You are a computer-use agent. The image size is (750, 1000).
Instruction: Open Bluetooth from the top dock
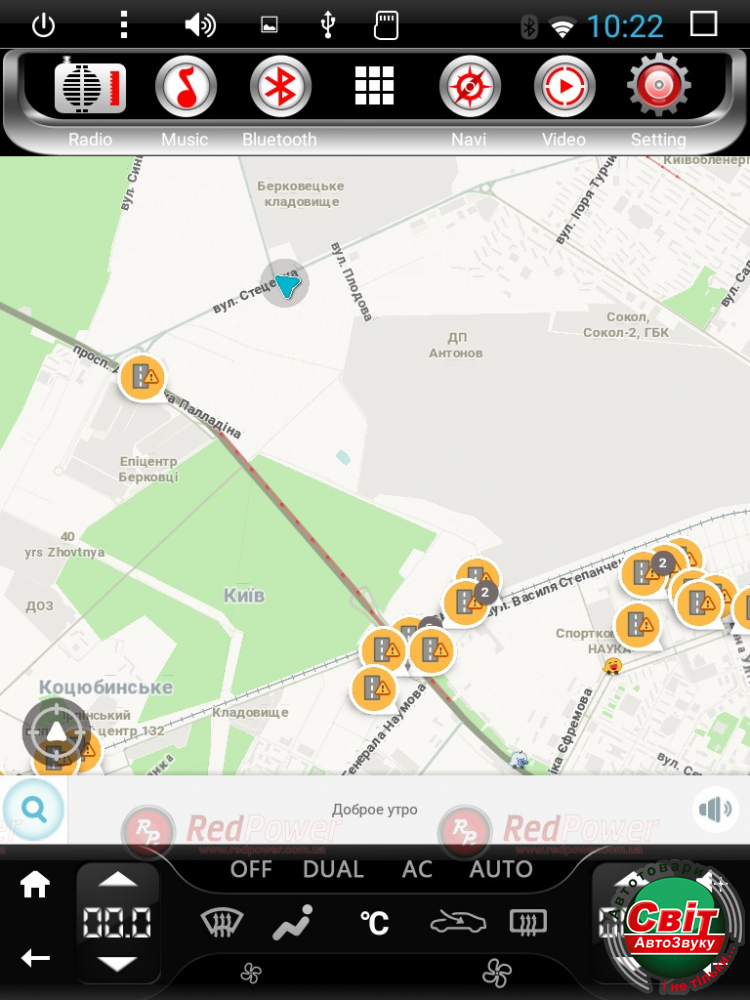coord(280,88)
